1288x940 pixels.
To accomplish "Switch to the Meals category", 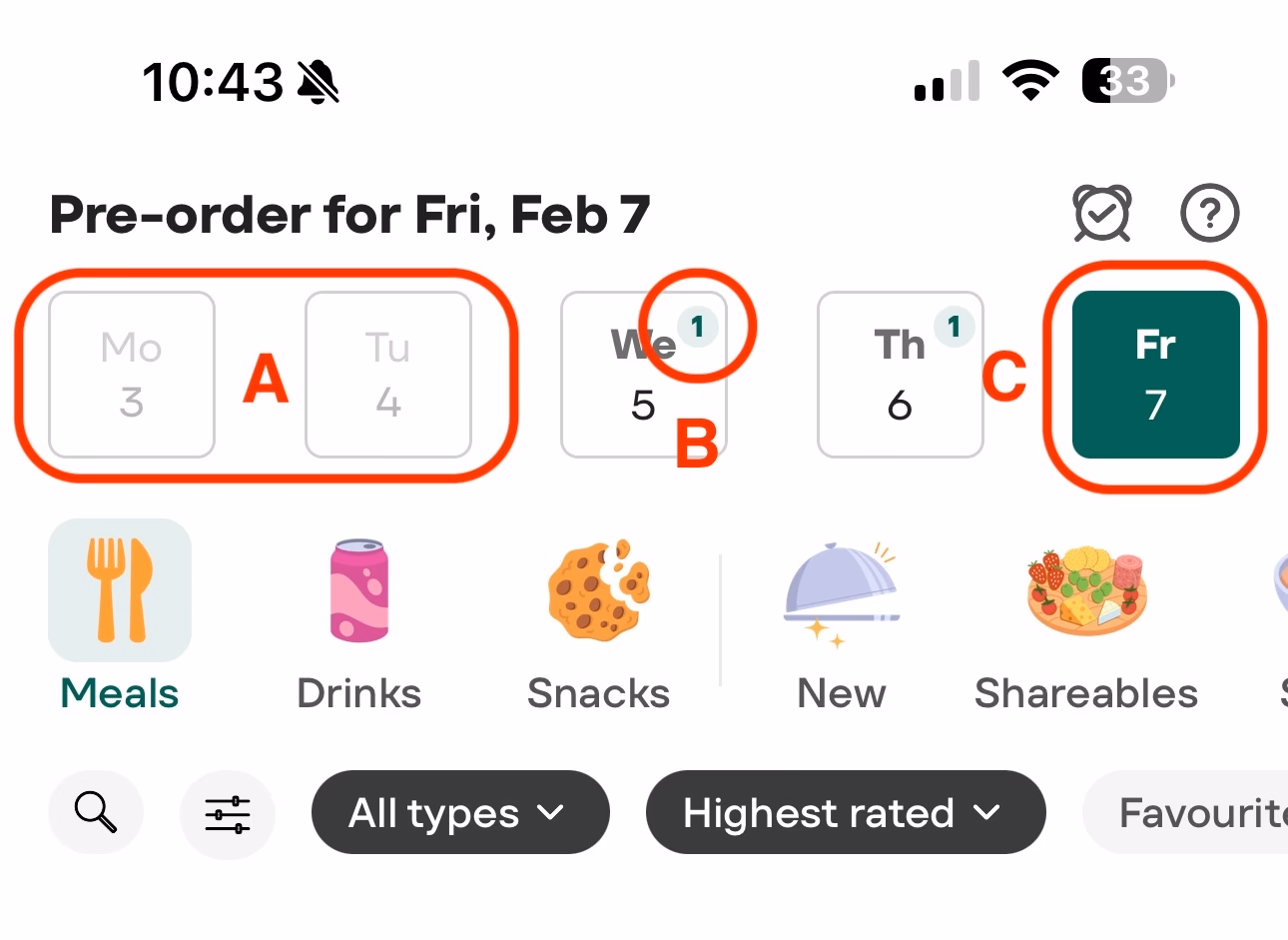I will [120, 616].
